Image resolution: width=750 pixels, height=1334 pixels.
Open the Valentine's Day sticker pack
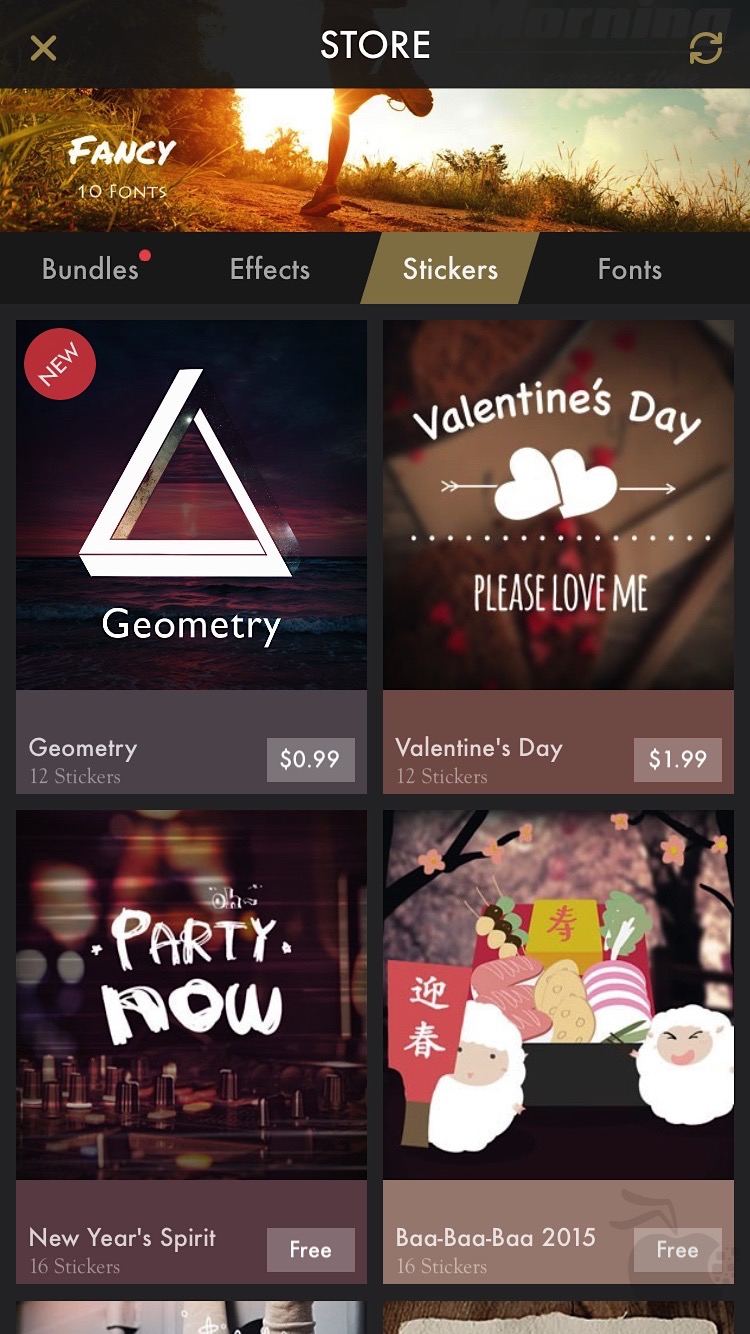point(558,505)
